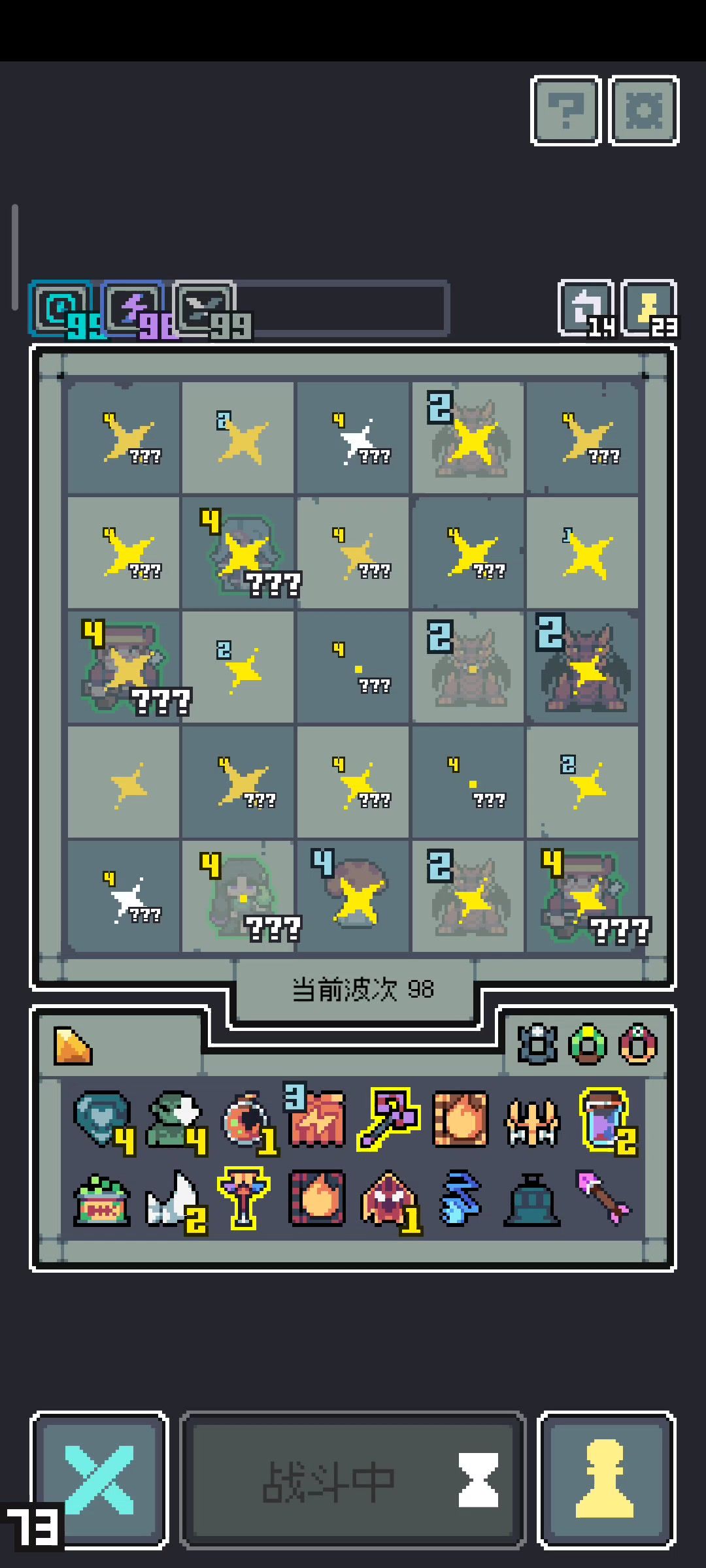Tap the yellow figure button showing 23
The image size is (706, 1568).
point(648,308)
